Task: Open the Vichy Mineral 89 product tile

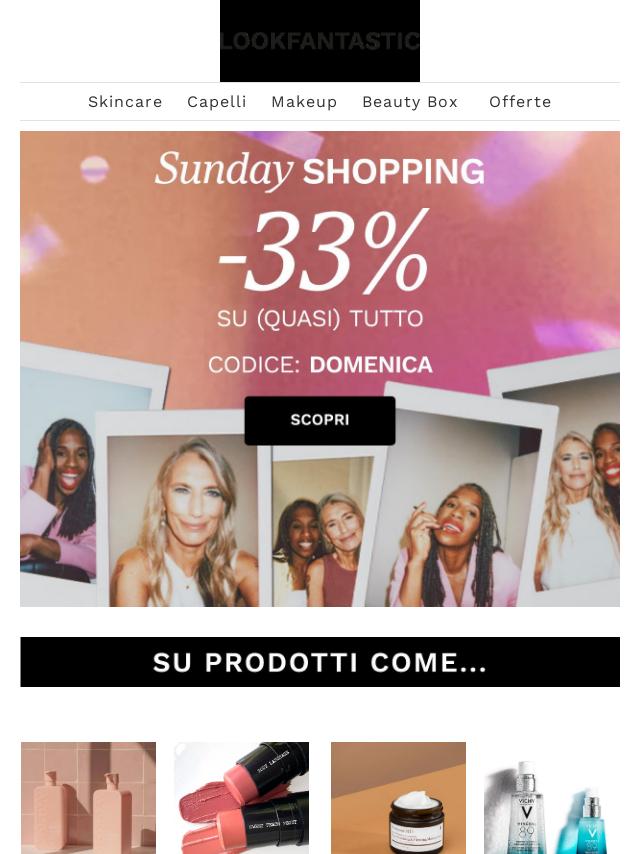Action: pos(551,797)
